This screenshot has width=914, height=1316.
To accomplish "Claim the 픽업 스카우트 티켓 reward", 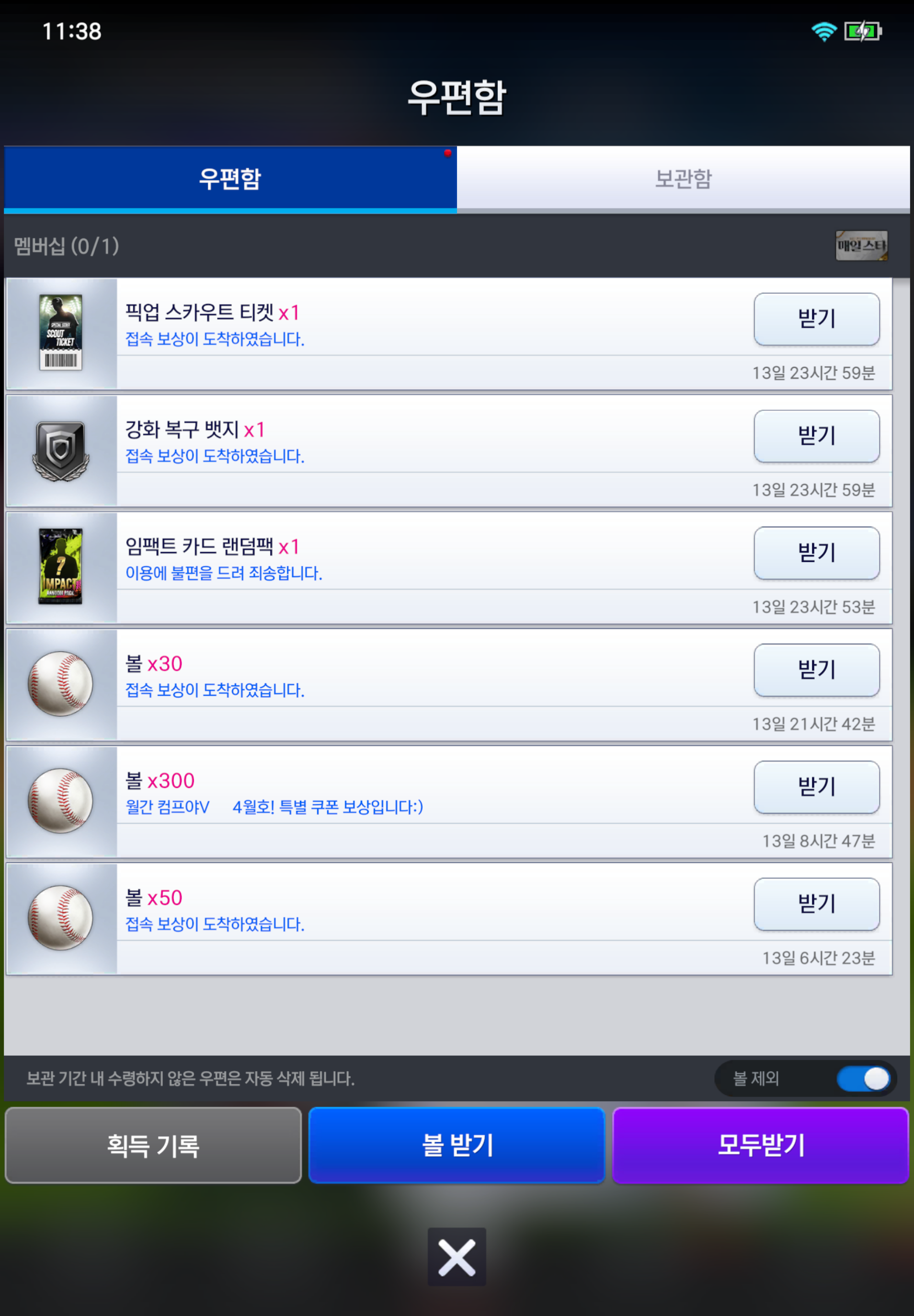I will [x=816, y=319].
